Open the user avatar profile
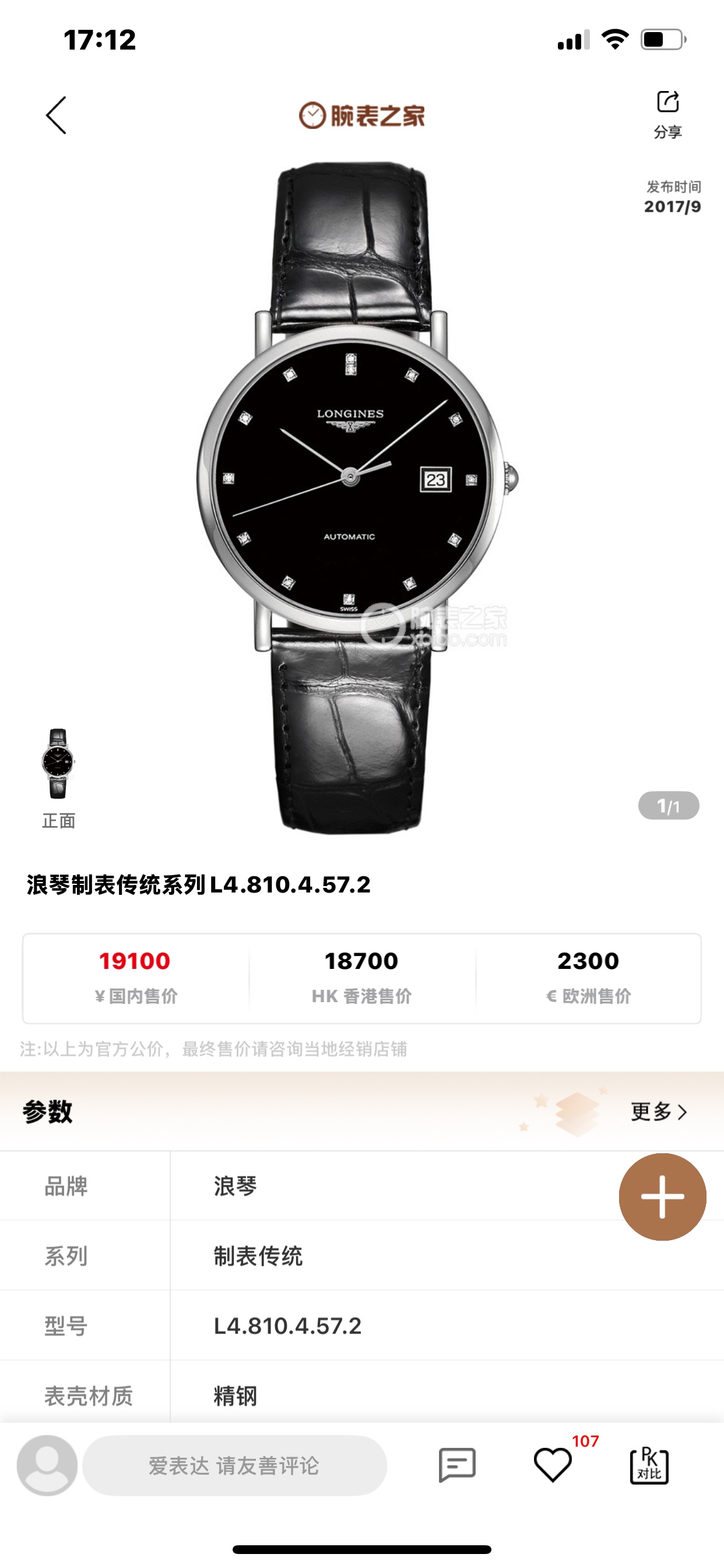 [47, 1465]
